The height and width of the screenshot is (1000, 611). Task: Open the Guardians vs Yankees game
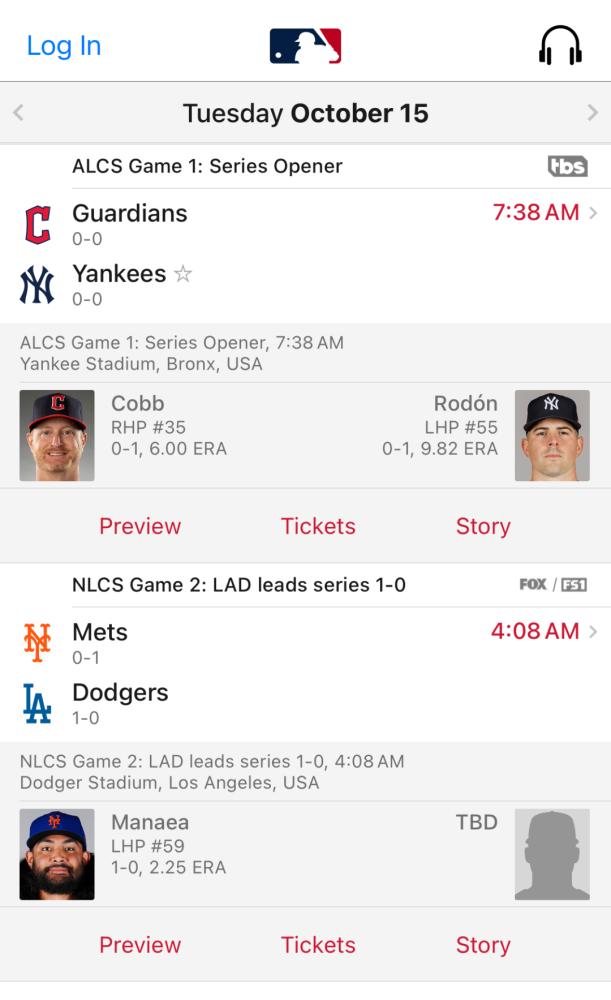click(306, 256)
